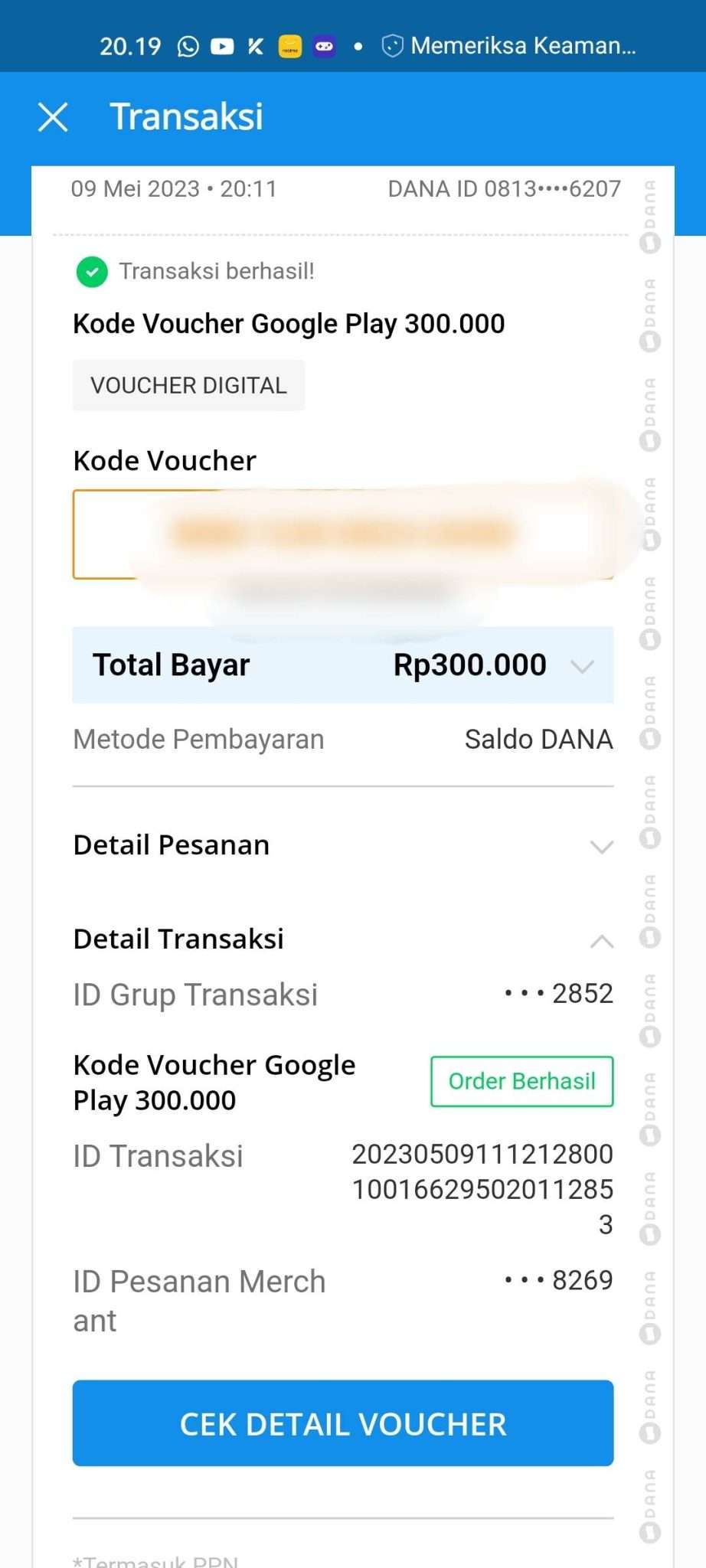Tap the VOUCHER DIGITAL label
The width and height of the screenshot is (706, 1568).
[x=188, y=384]
